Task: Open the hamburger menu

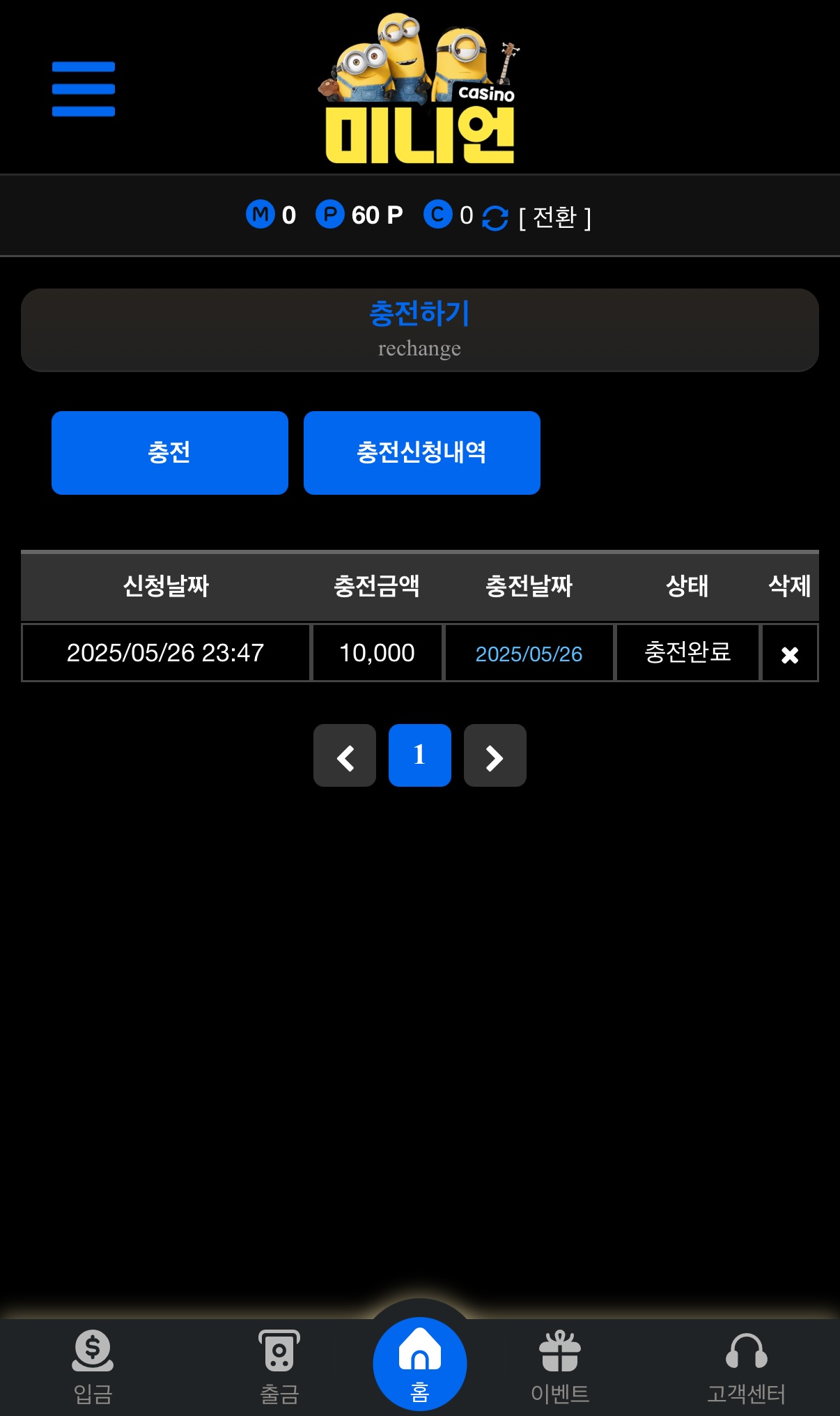Action: click(x=84, y=88)
